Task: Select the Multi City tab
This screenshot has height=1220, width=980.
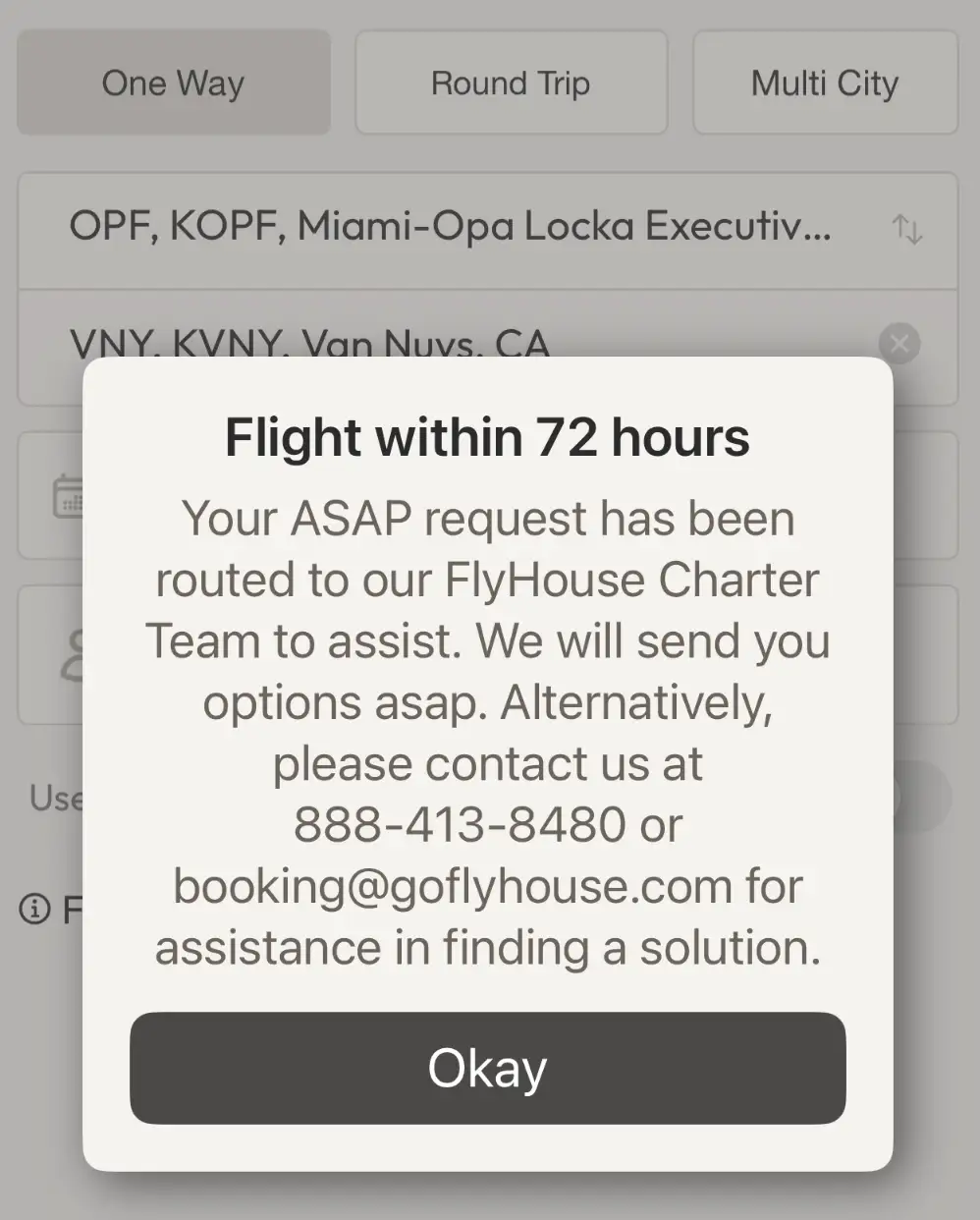Action: [824, 83]
